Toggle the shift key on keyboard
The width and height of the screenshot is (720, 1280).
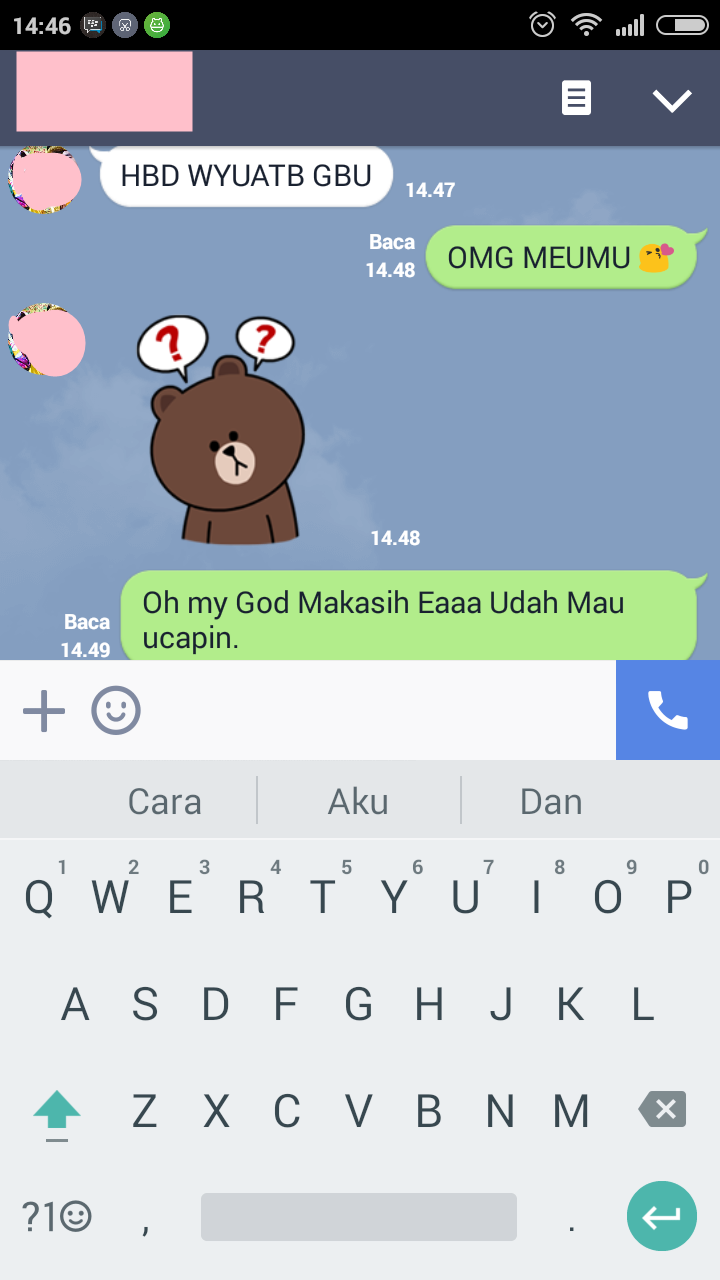coord(57,1110)
